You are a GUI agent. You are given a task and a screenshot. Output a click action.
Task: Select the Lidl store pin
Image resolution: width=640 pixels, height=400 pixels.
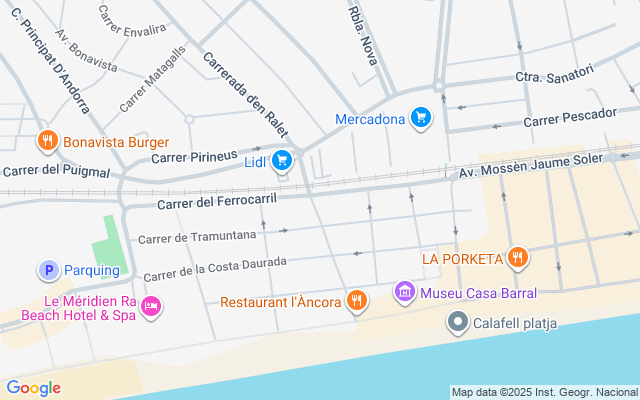(x=283, y=159)
